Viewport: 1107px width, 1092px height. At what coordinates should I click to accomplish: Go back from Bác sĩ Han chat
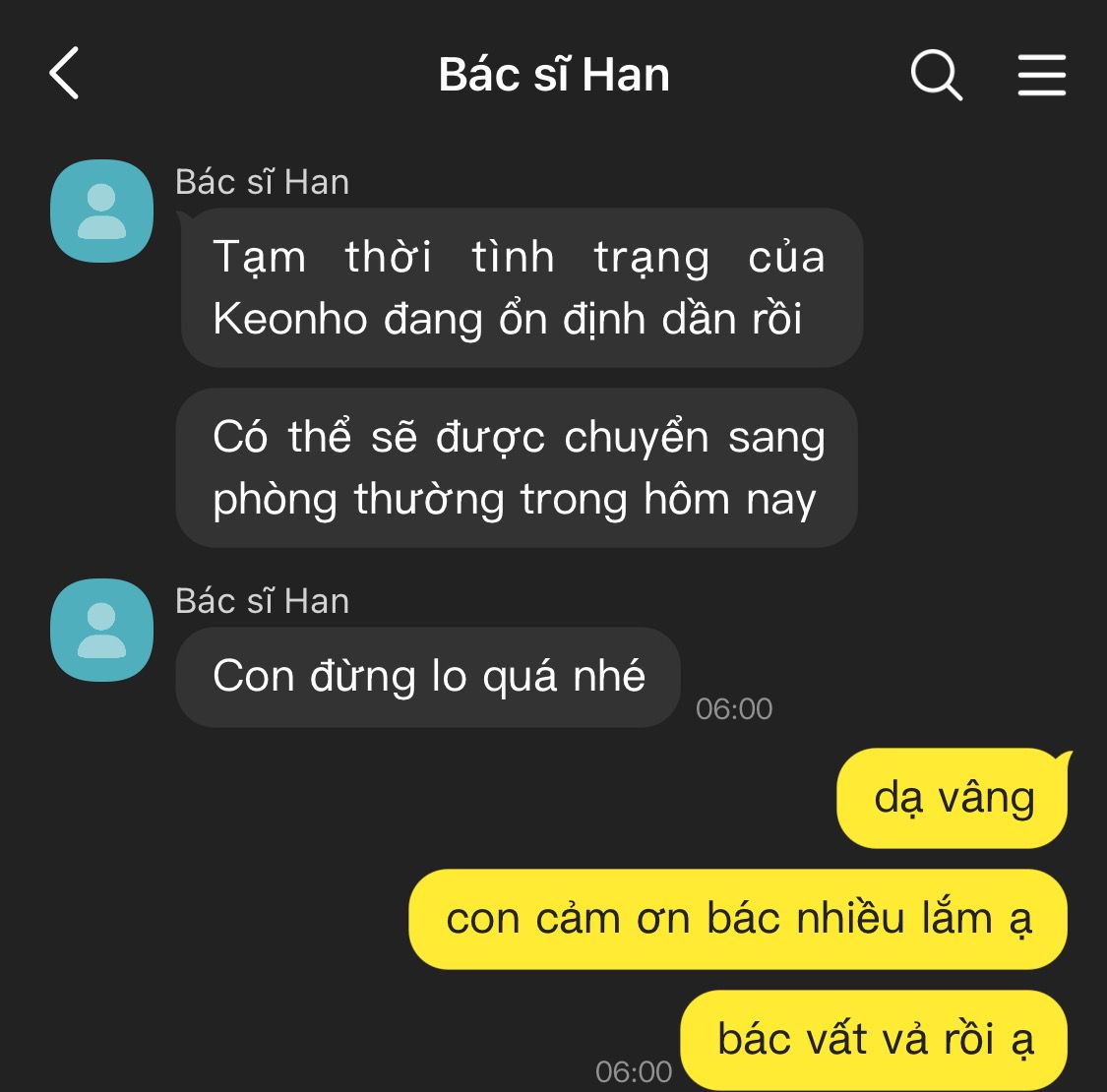[64, 74]
